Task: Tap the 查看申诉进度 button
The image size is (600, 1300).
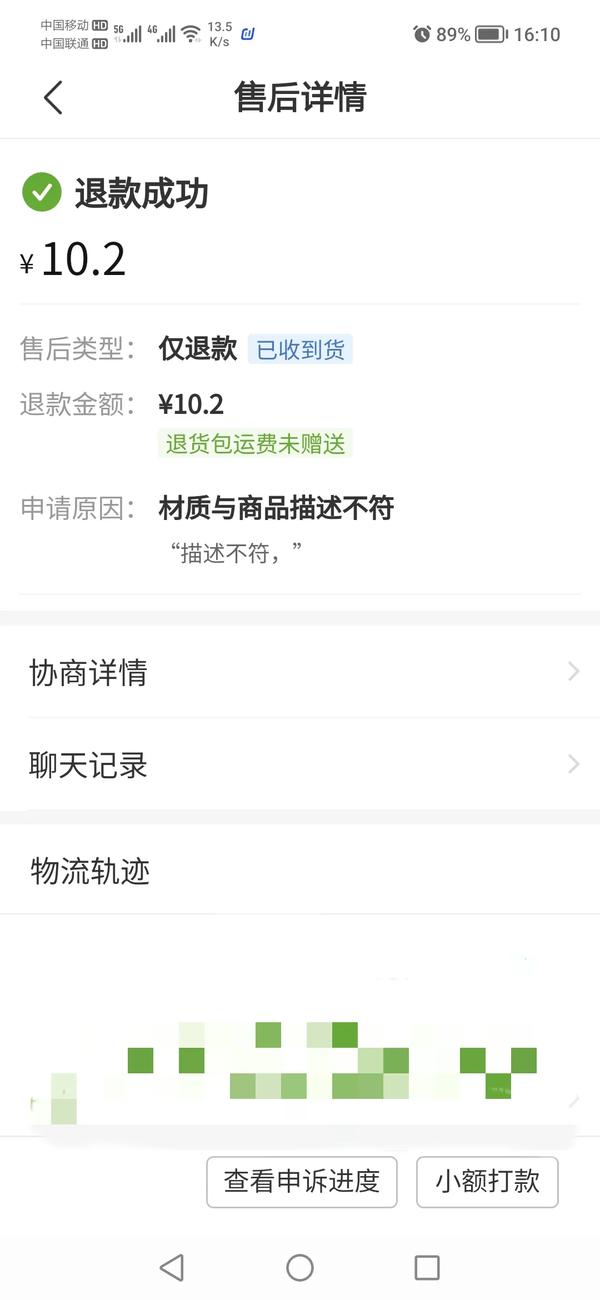Action: click(x=301, y=1181)
